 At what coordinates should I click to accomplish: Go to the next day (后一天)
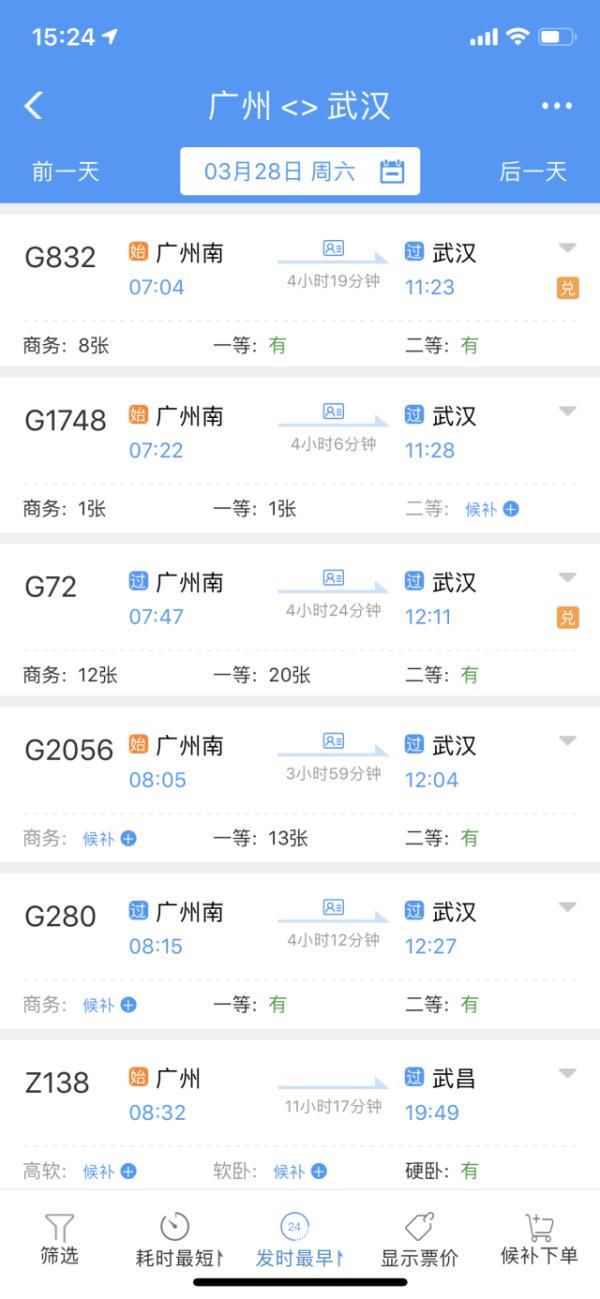[533, 171]
